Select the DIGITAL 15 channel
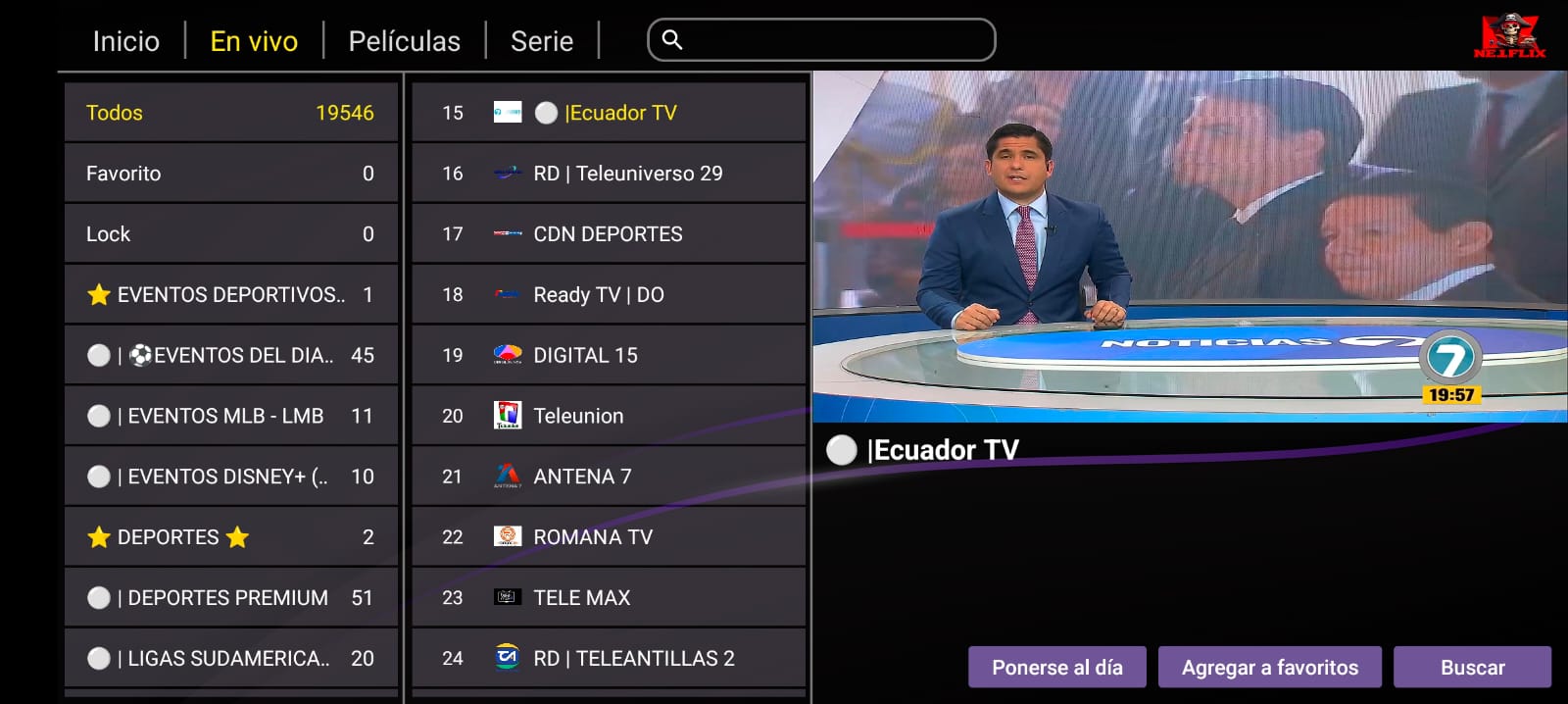The width and height of the screenshot is (1568, 704). [x=609, y=355]
